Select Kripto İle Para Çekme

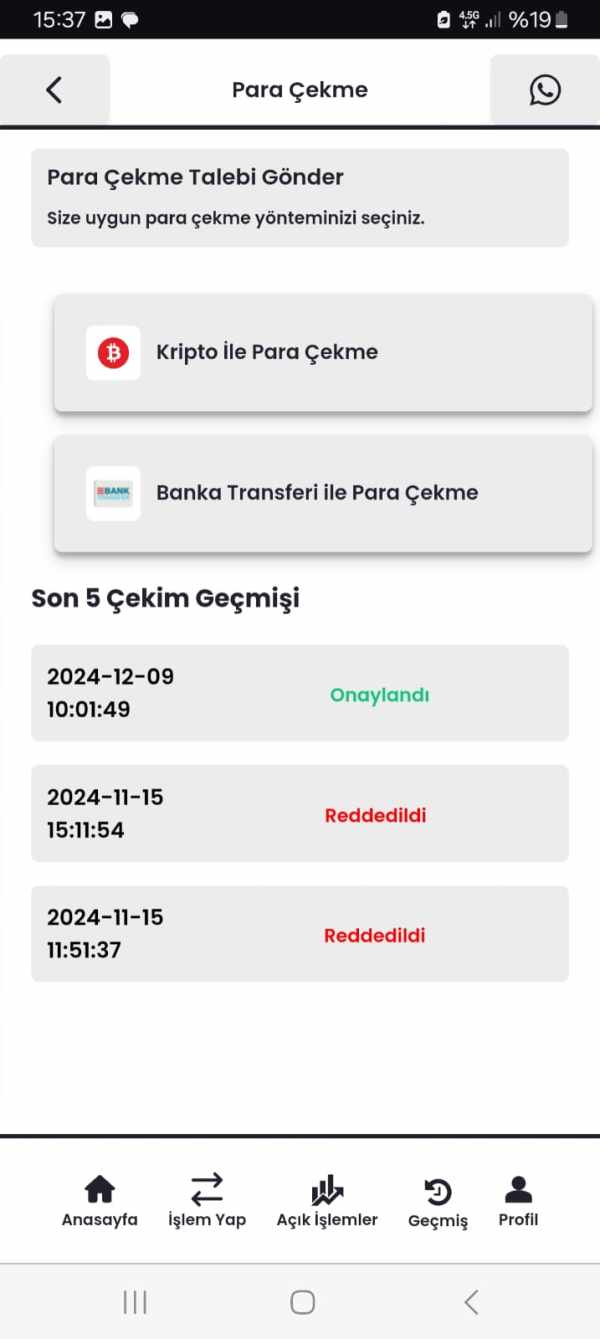pyautogui.click(x=323, y=352)
